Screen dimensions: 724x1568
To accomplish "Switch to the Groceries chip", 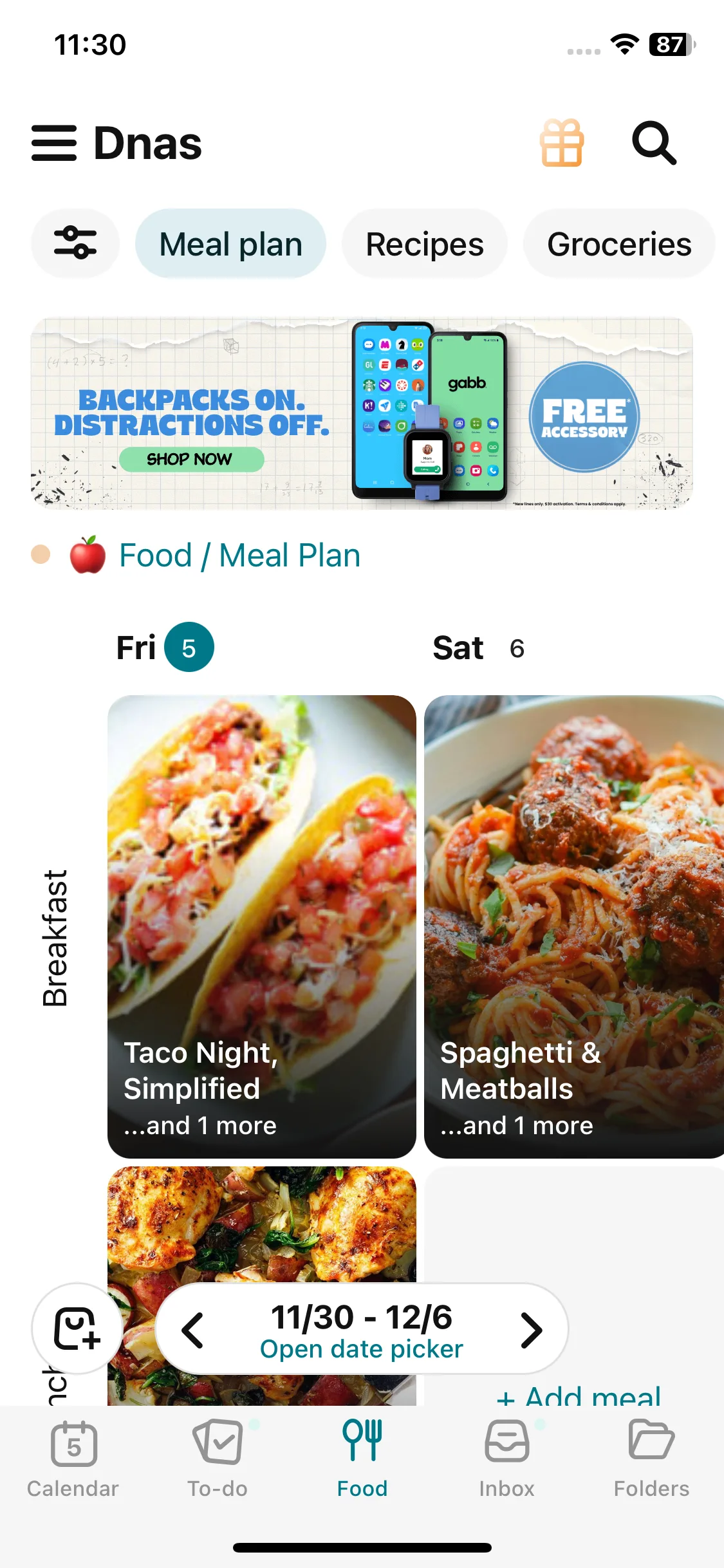I will [x=618, y=245].
